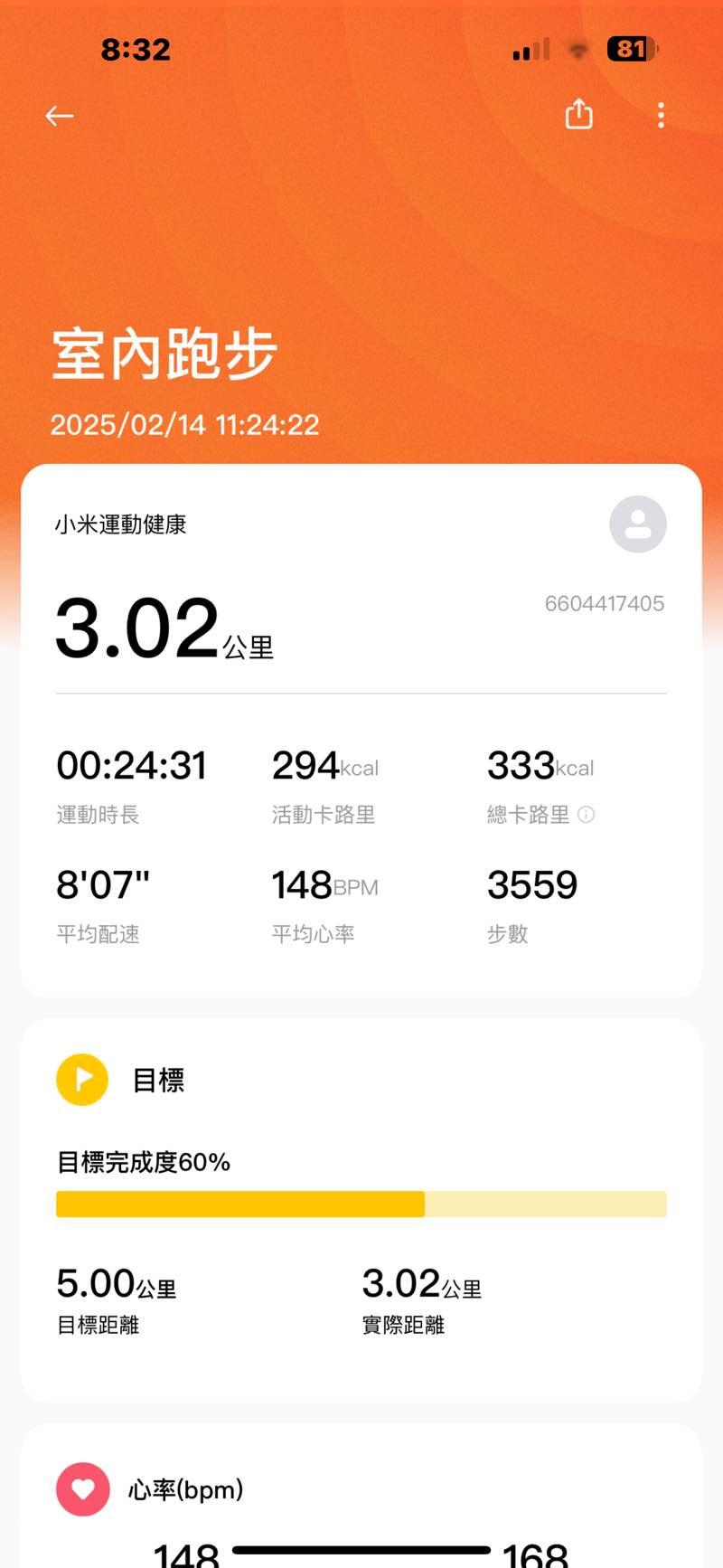Screen dimensions: 723x1568
Task: Open the three-dot overflow menu
Action: point(661,115)
